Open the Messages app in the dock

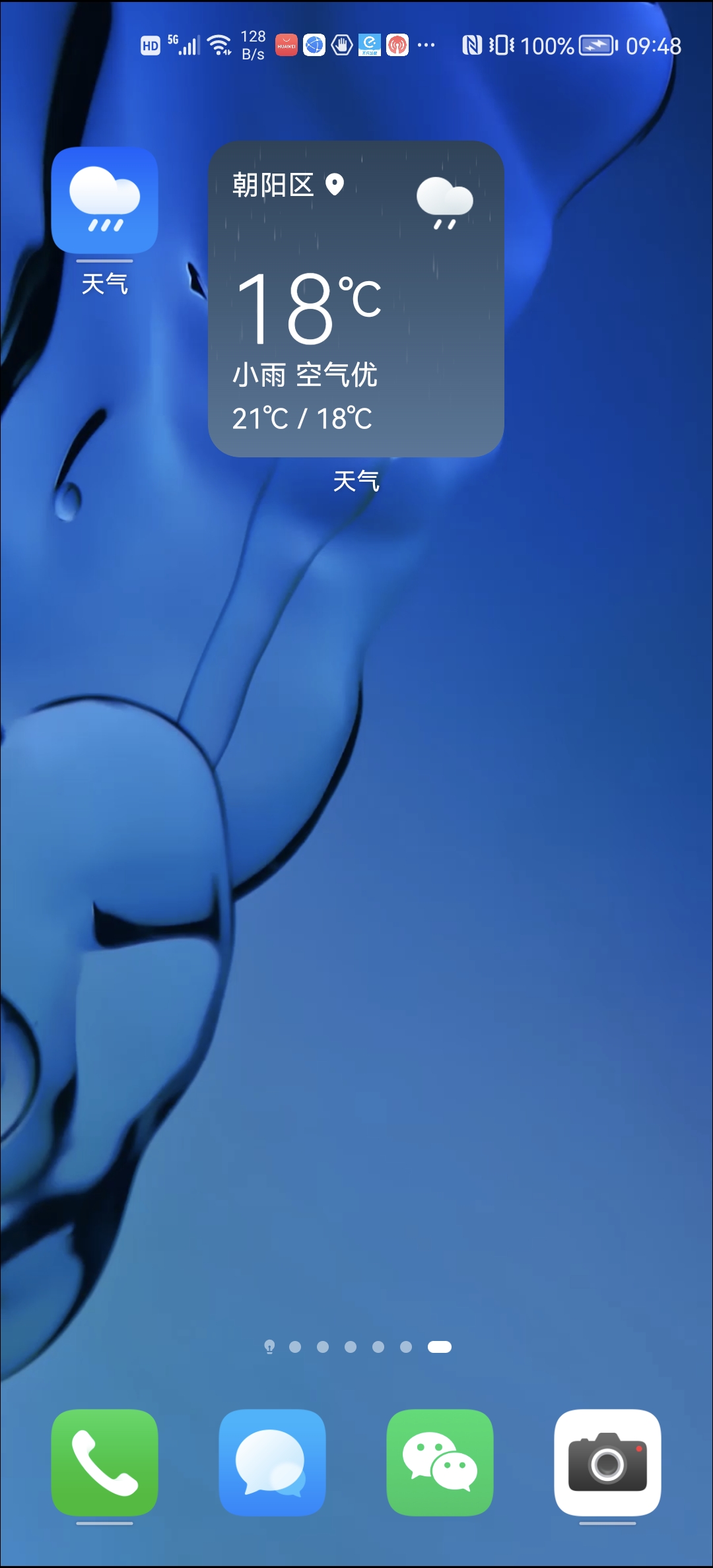click(272, 1462)
